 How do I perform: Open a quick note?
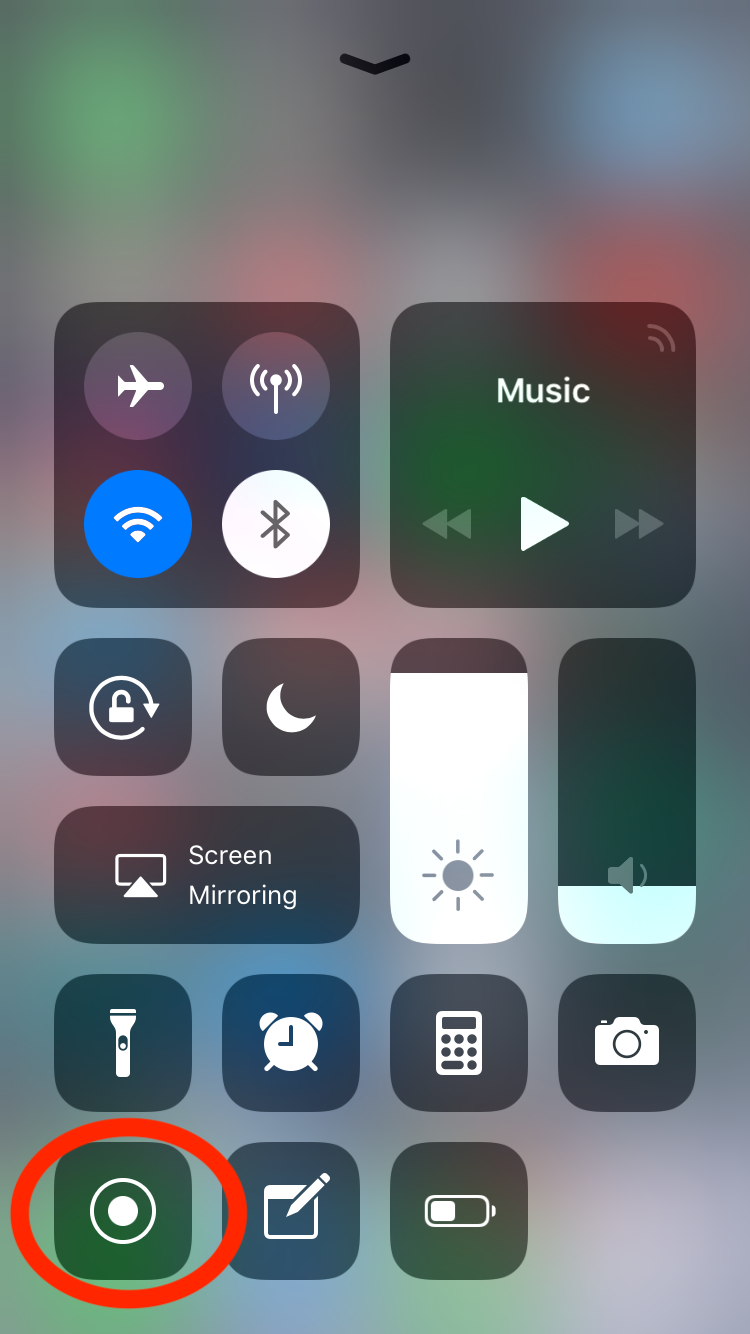point(291,1211)
